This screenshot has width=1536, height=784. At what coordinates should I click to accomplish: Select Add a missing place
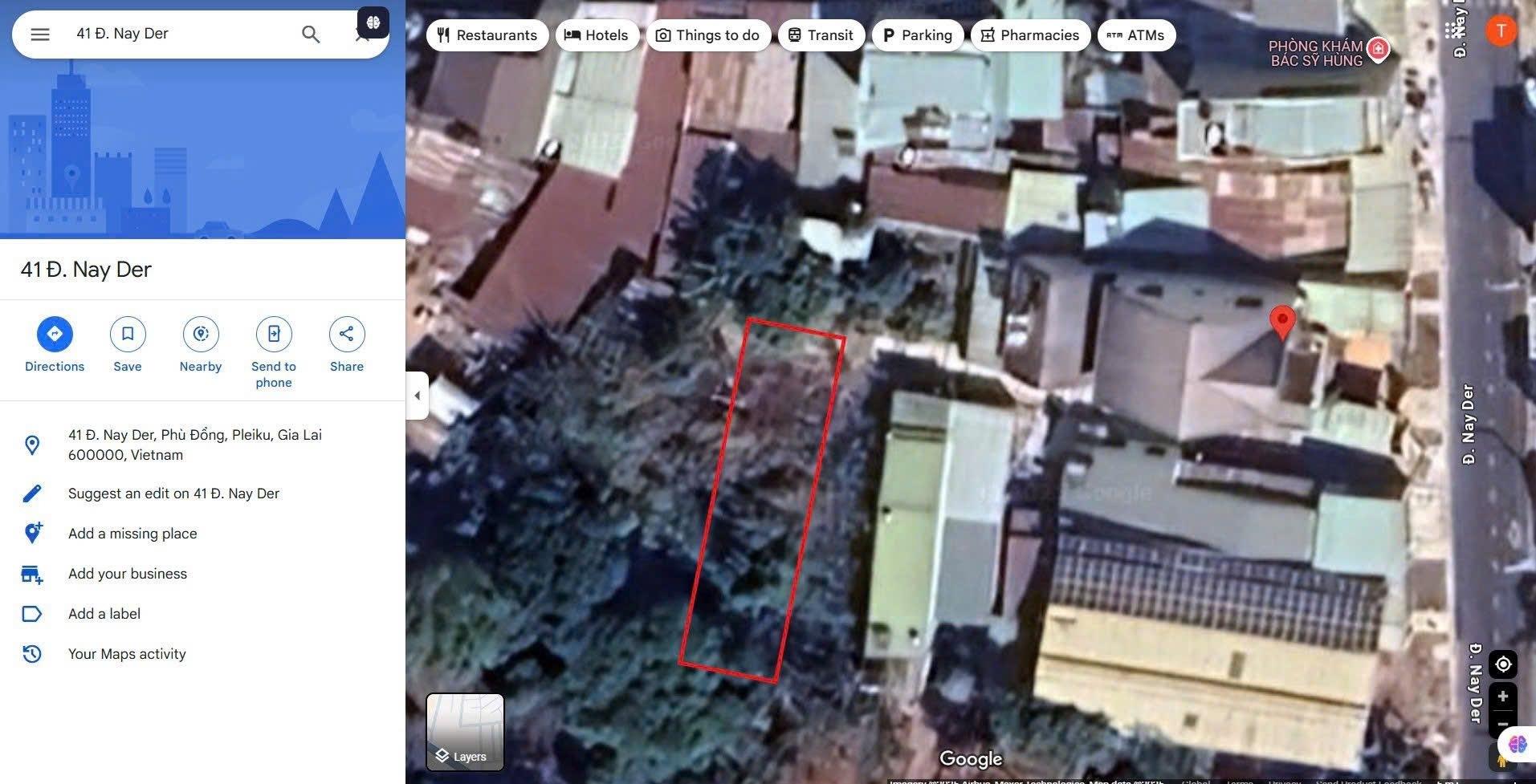(132, 534)
